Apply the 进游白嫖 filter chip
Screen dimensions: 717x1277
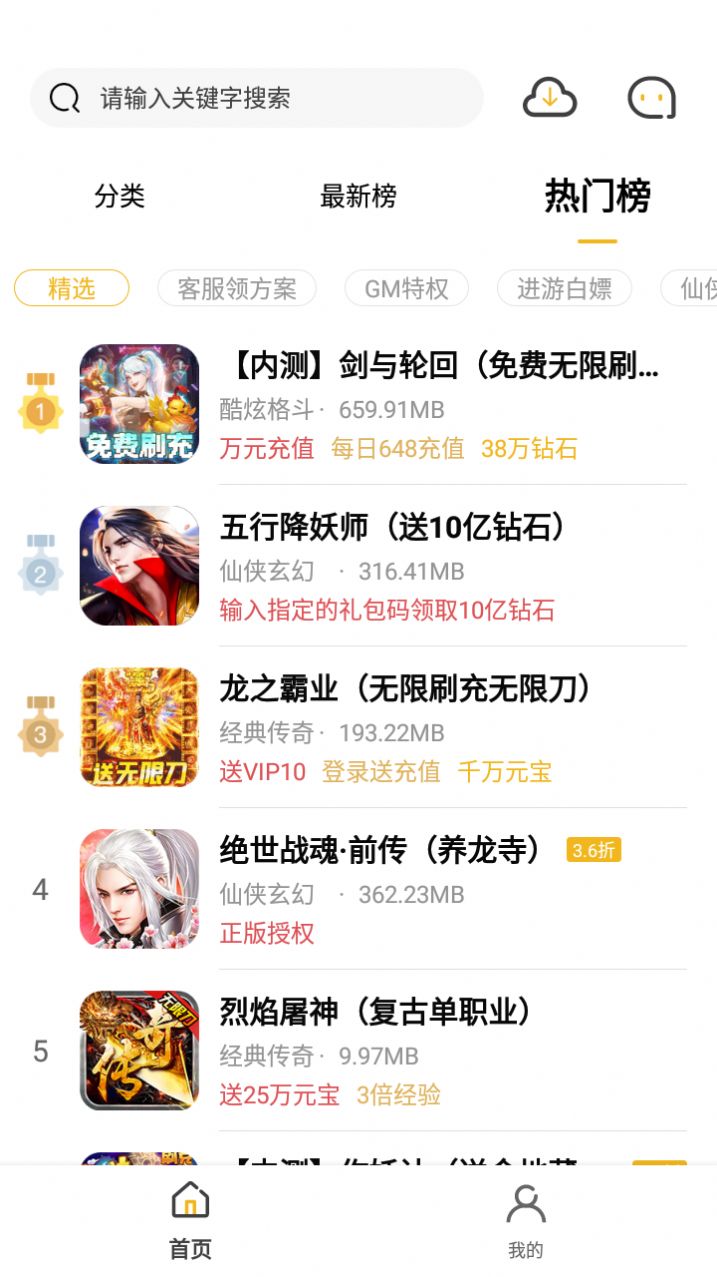click(x=564, y=289)
